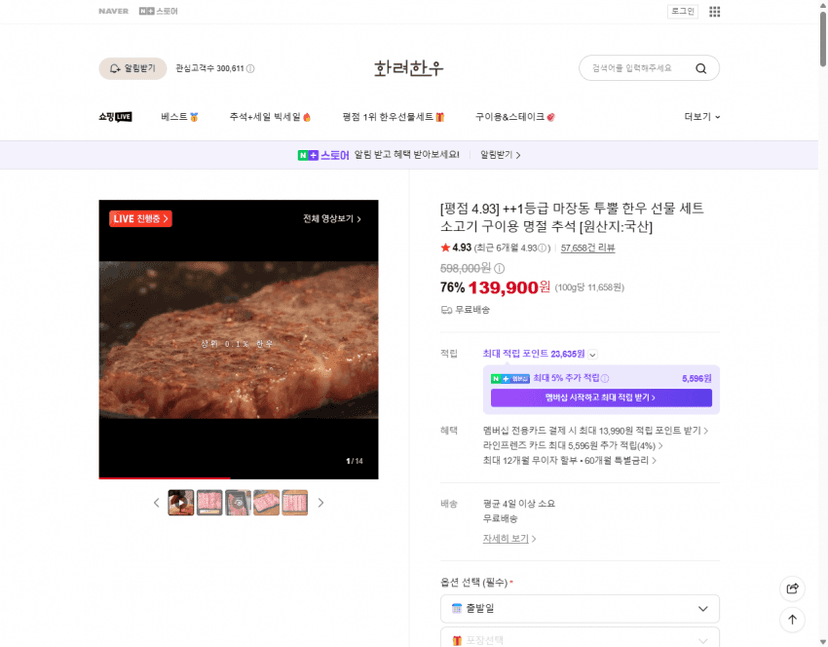828x647 pixels.
Task: Open the 로그인 button
Action: [682, 11]
